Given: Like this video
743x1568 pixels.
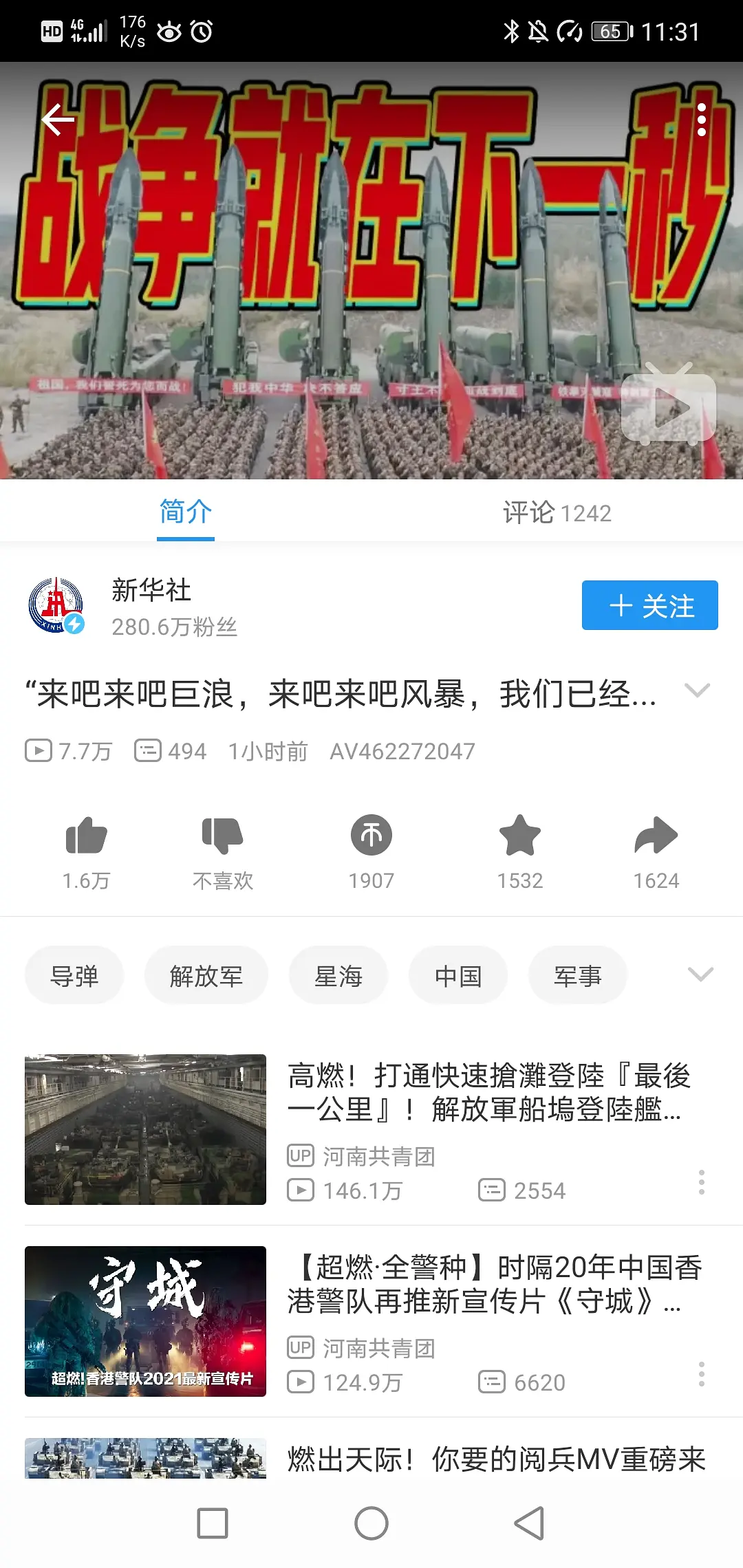Looking at the screenshot, I should pyautogui.click(x=86, y=836).
